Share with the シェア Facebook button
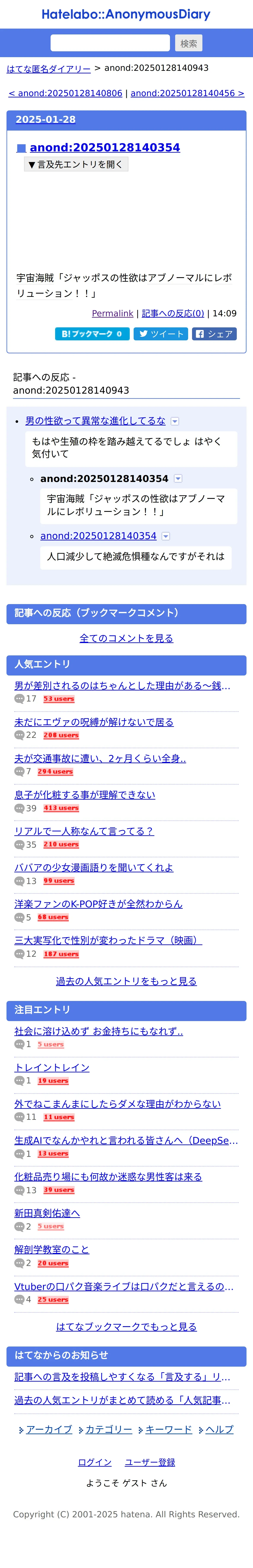Image resolution: width=253 pixels, height=1568 pixels. click(x=214, y=334)
